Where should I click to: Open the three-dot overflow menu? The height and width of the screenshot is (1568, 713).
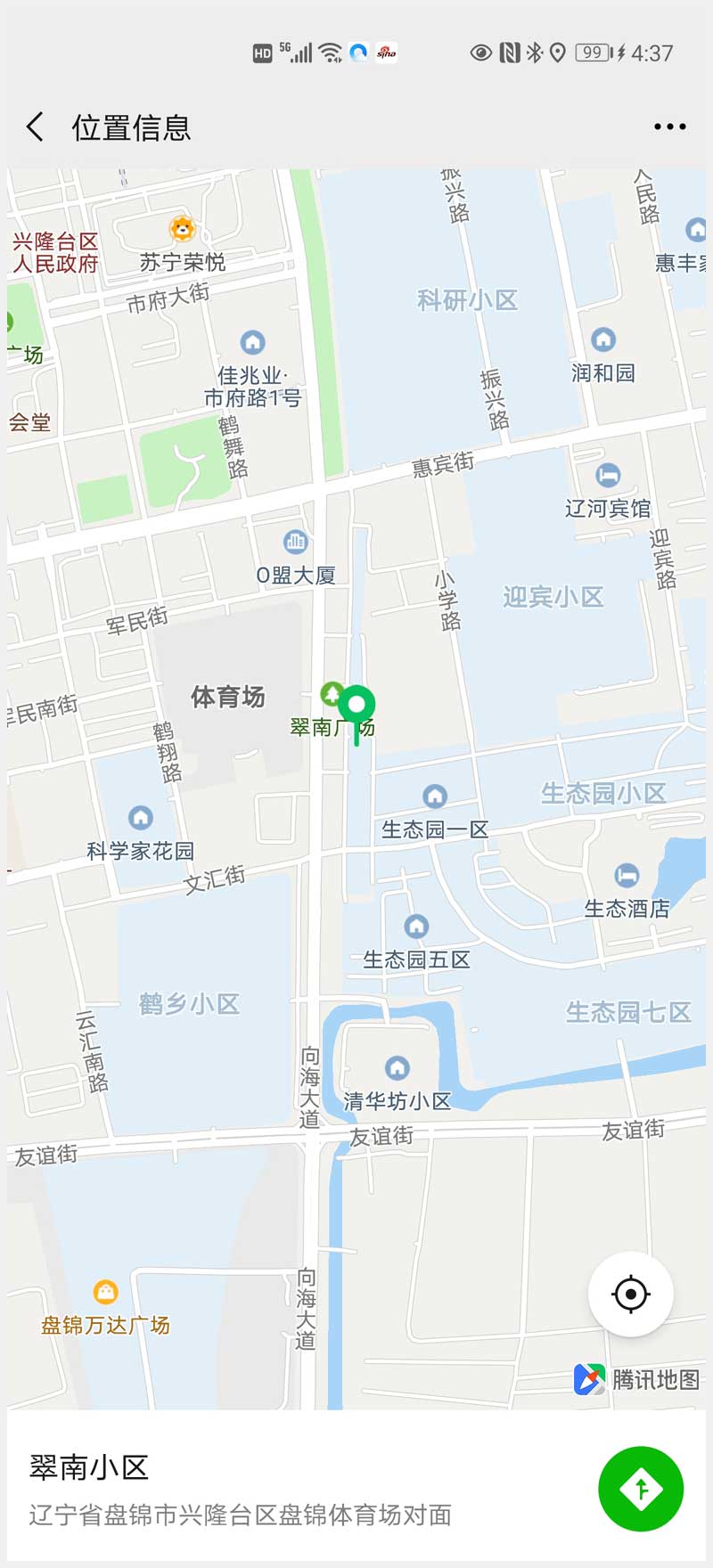pos(669,127)
